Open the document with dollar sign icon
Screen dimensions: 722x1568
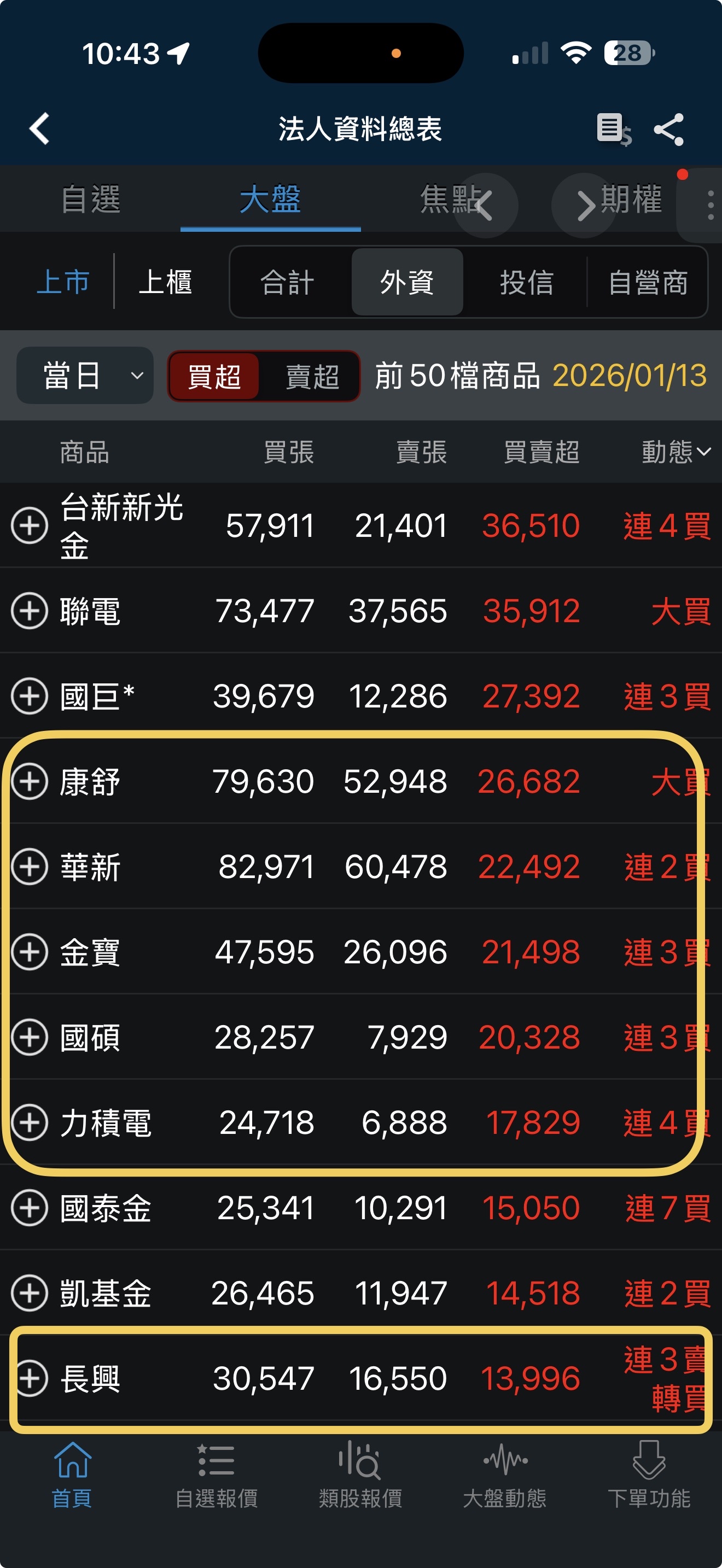613,129
